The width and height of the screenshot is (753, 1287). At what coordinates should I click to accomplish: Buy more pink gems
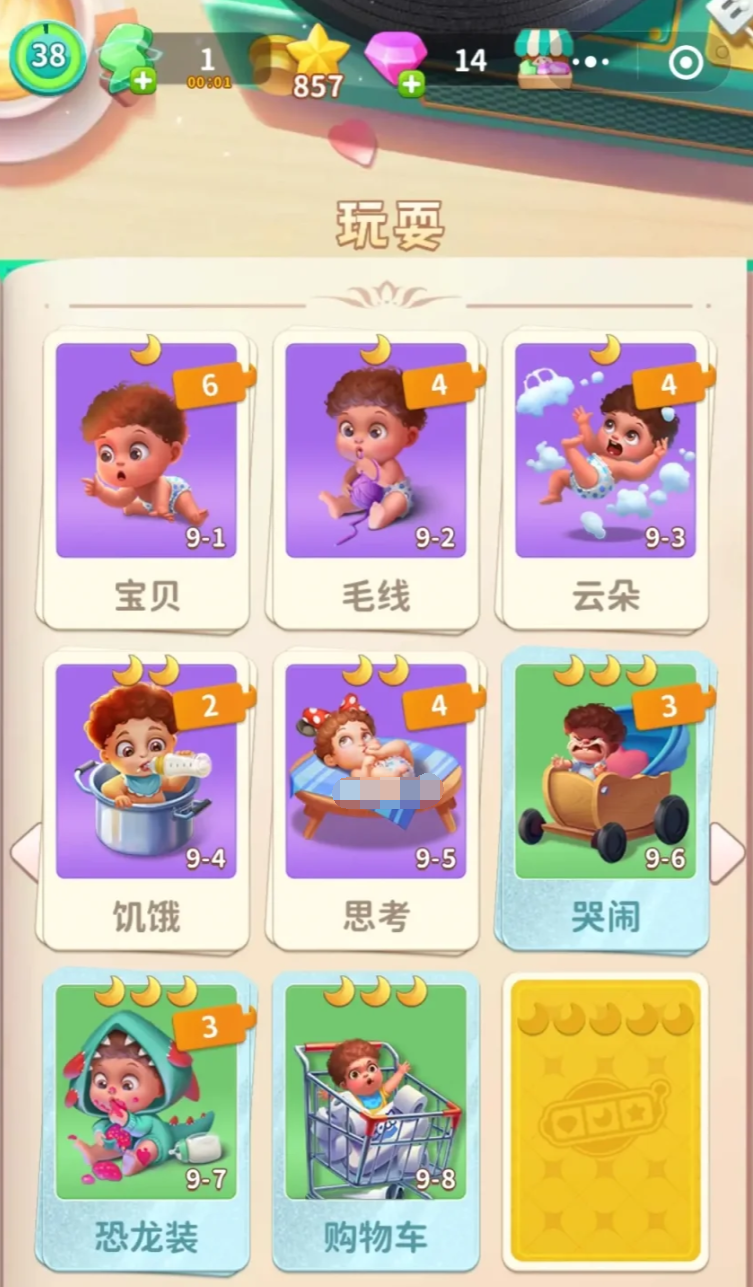click(411, 84)
